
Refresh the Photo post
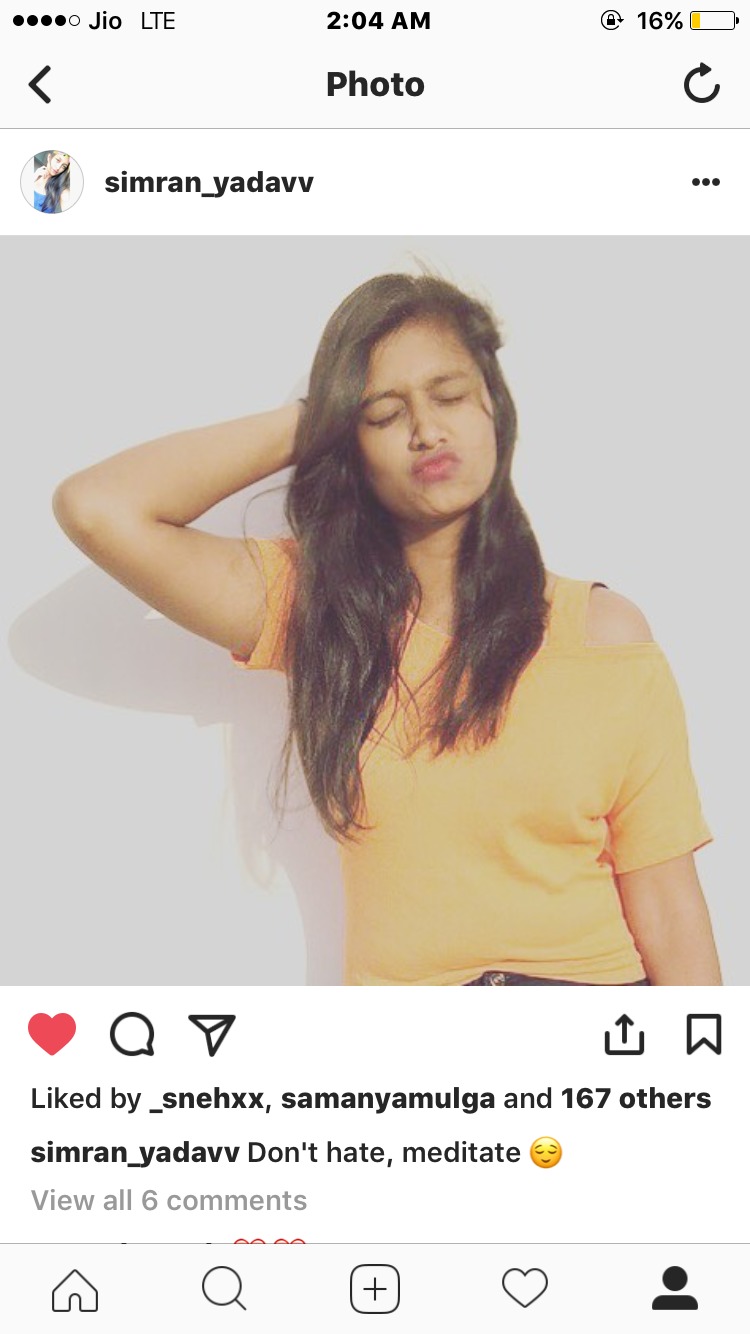click(701, 84)
